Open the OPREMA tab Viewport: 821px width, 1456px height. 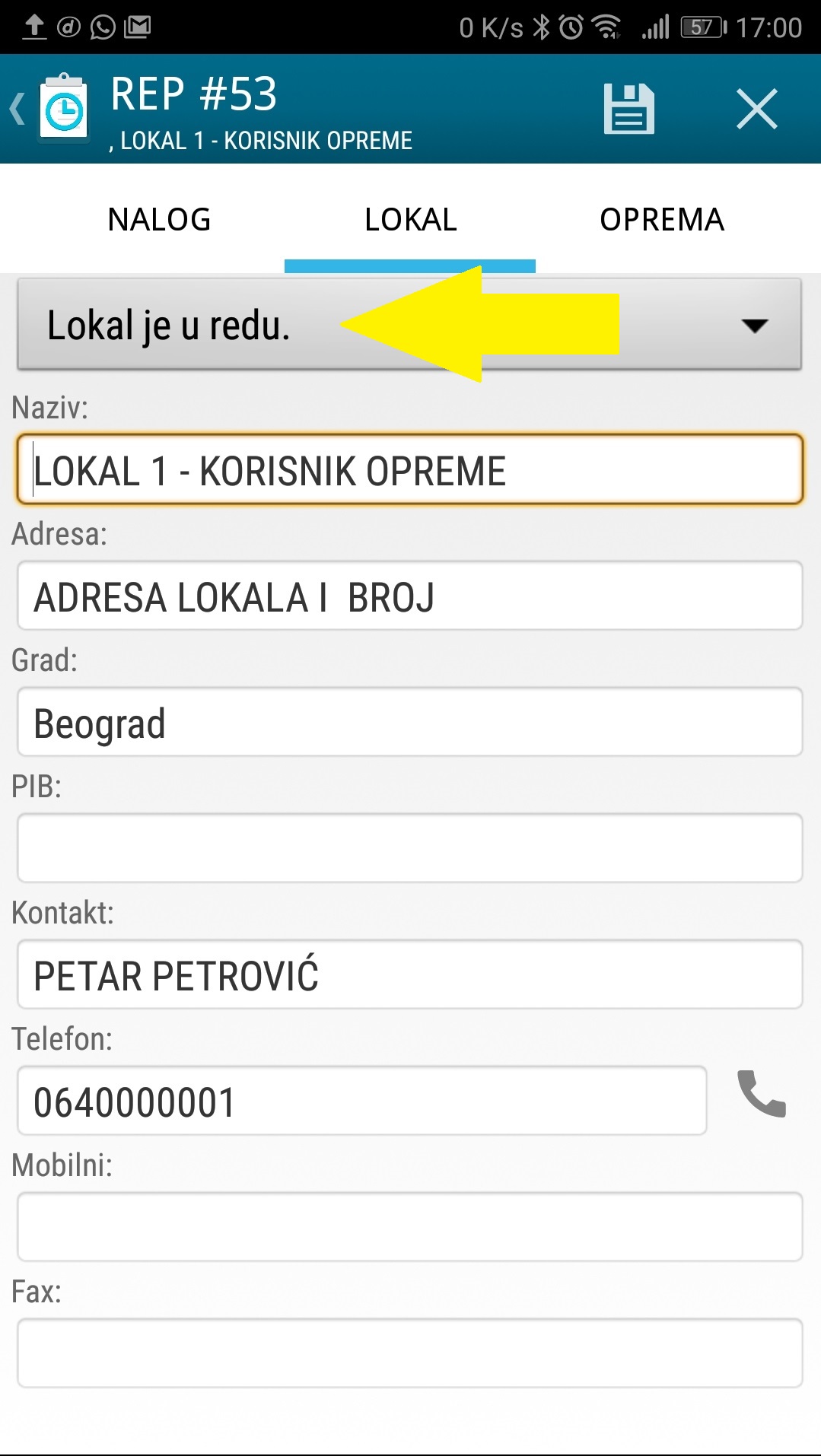pos(661,220)
